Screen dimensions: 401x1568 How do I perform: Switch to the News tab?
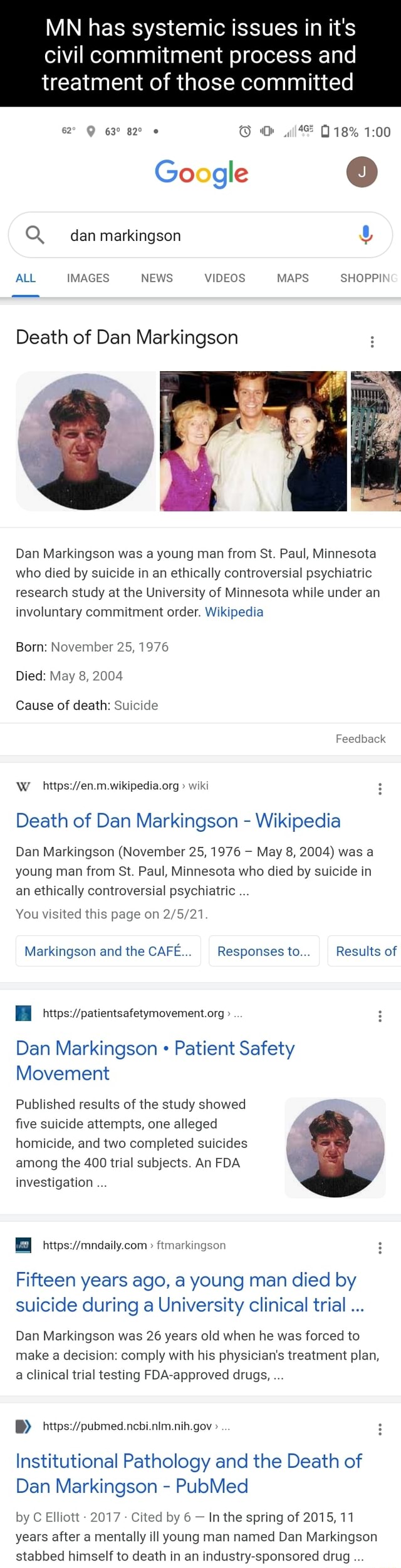[x=157, y=278]
